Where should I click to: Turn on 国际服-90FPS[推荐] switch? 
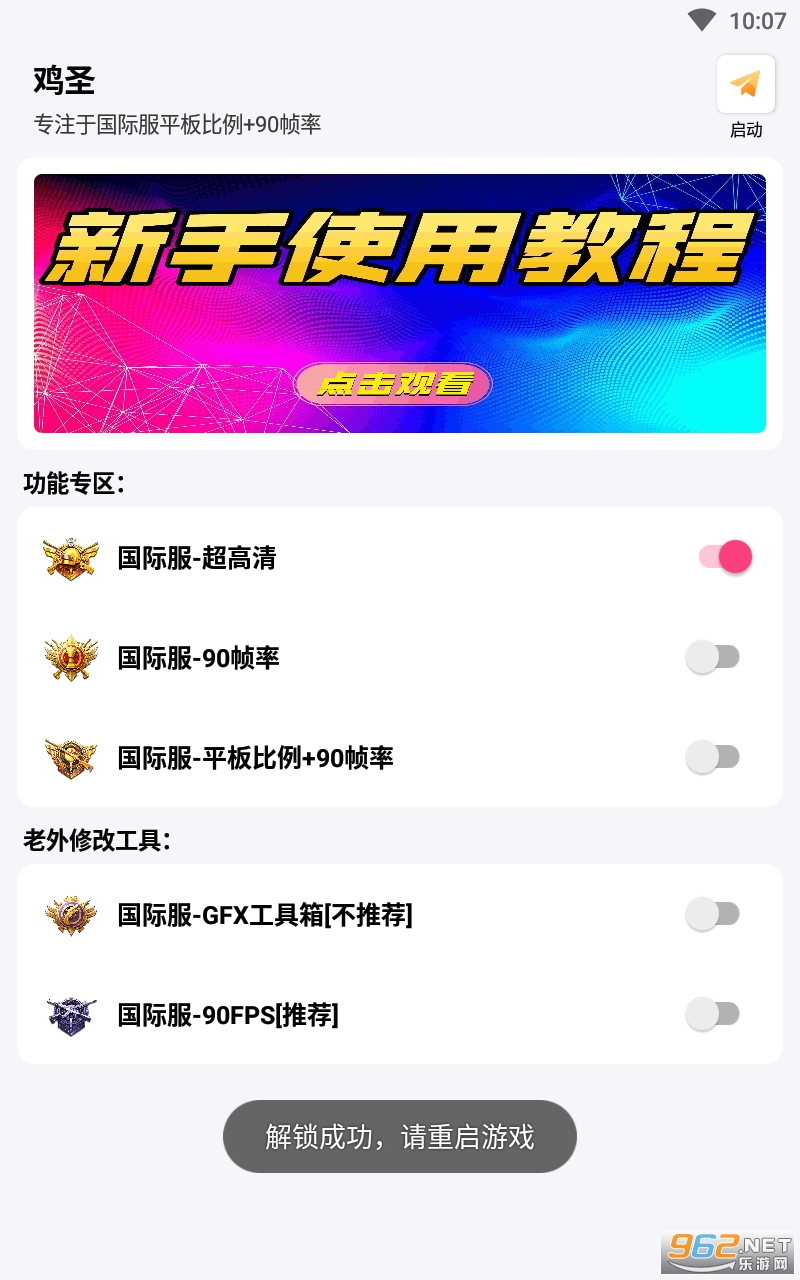pyautogui.click(x=713, y=1015)
